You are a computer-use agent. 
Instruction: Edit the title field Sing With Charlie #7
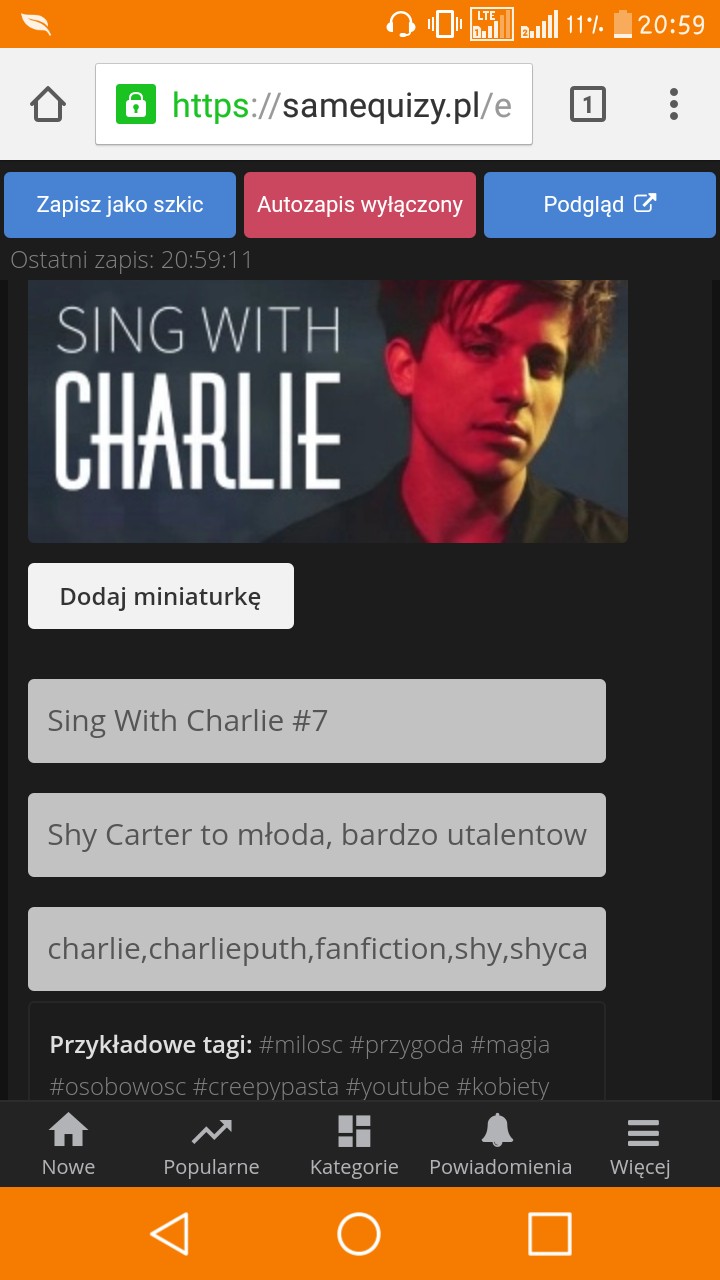click(317, 721)
